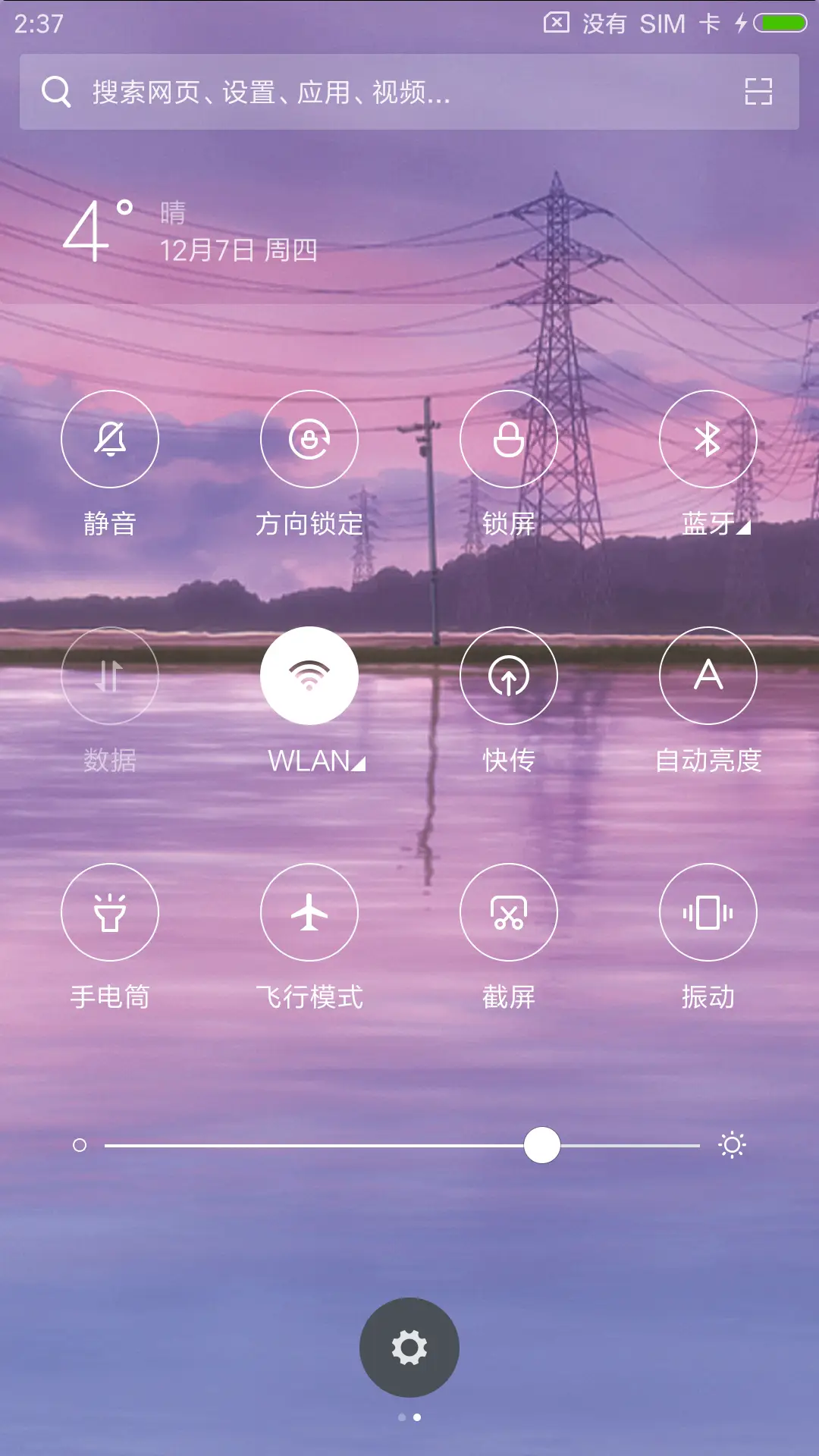The height and width of the screenshot is (1456, 819).
Task: Open 快传 quick file transfer
Action: click(509, 676)
